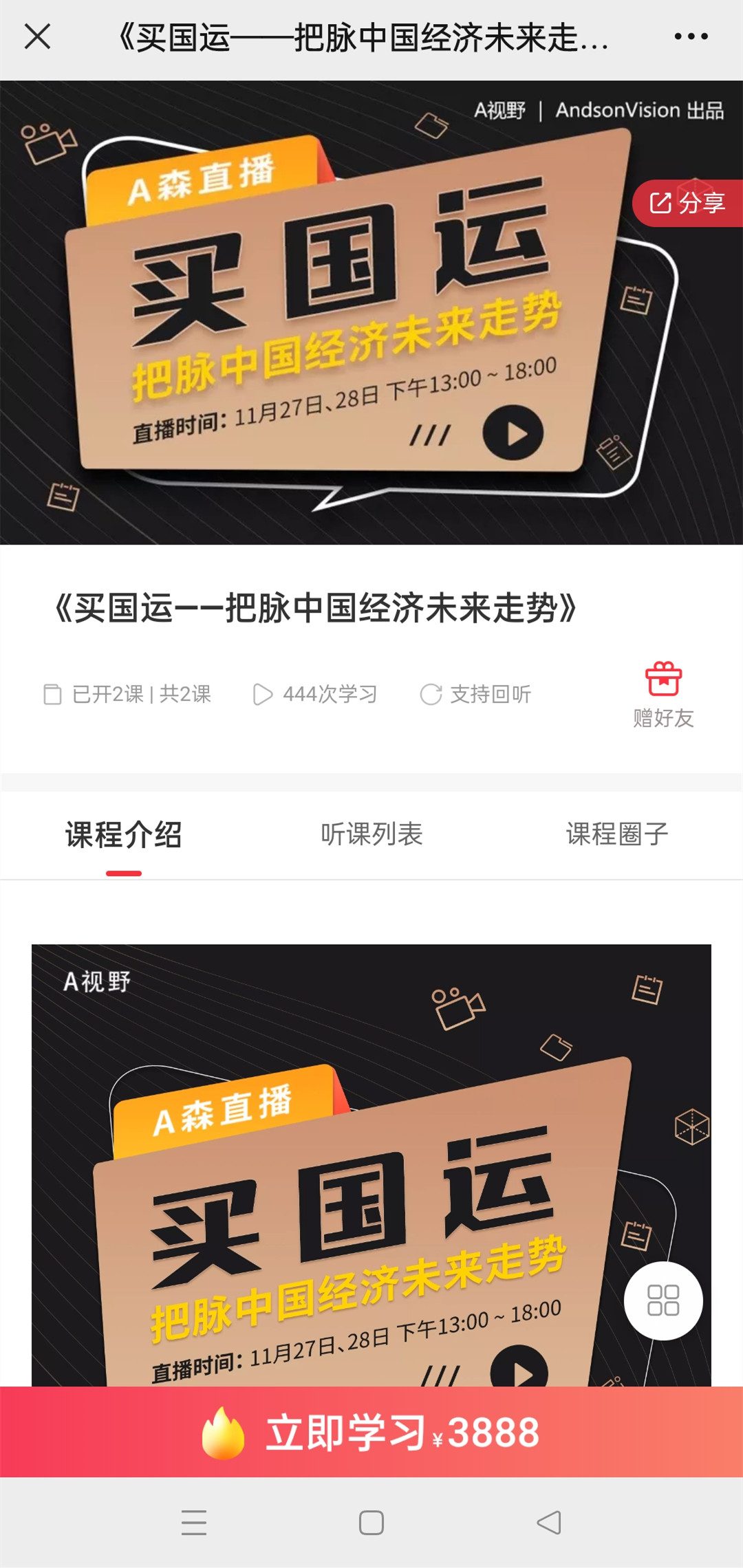Image resolution: width=743 pixels, height=1568 pixels.
Task: Switch to the 课程介绍 tab
Action: point(124,835)
